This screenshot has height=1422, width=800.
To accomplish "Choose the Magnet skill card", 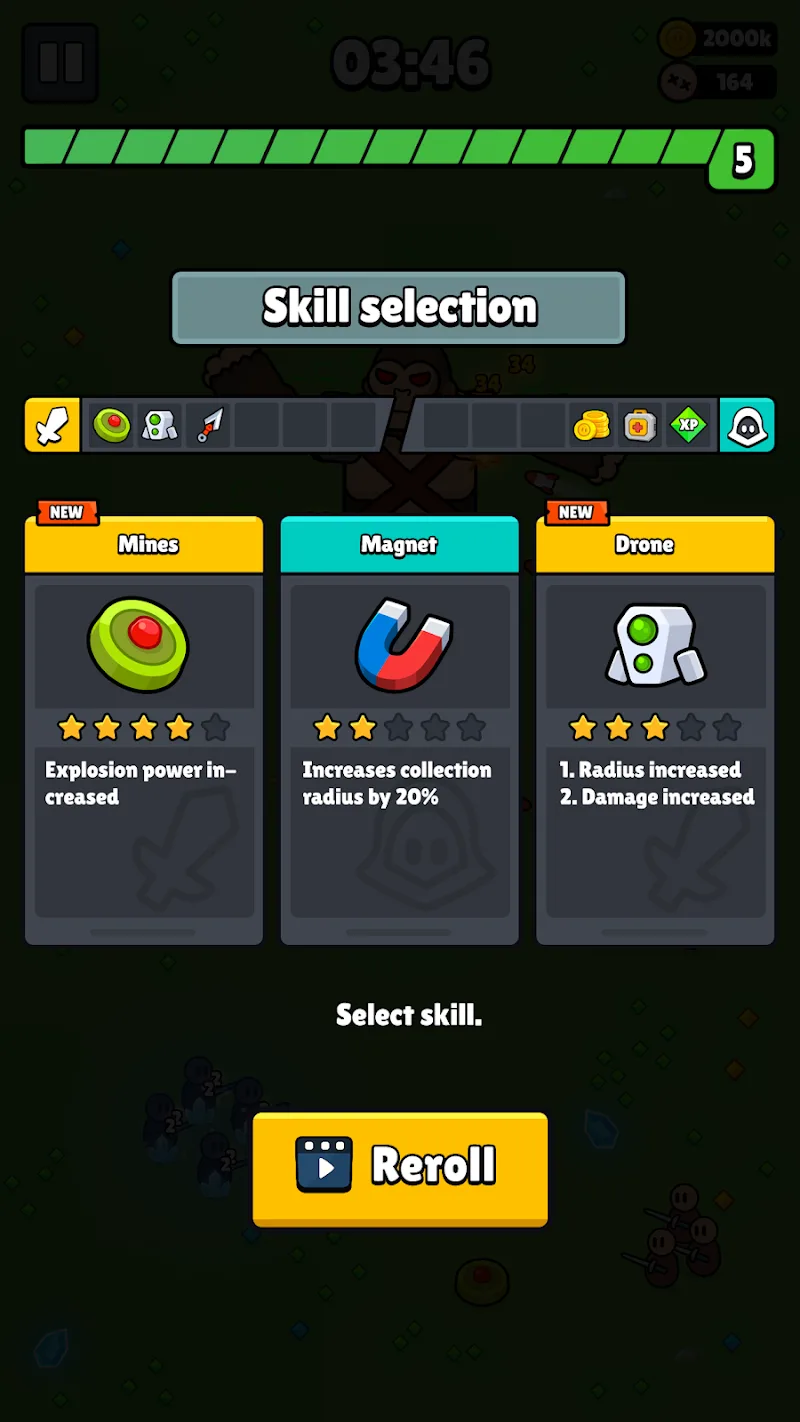I will point(399,730).
